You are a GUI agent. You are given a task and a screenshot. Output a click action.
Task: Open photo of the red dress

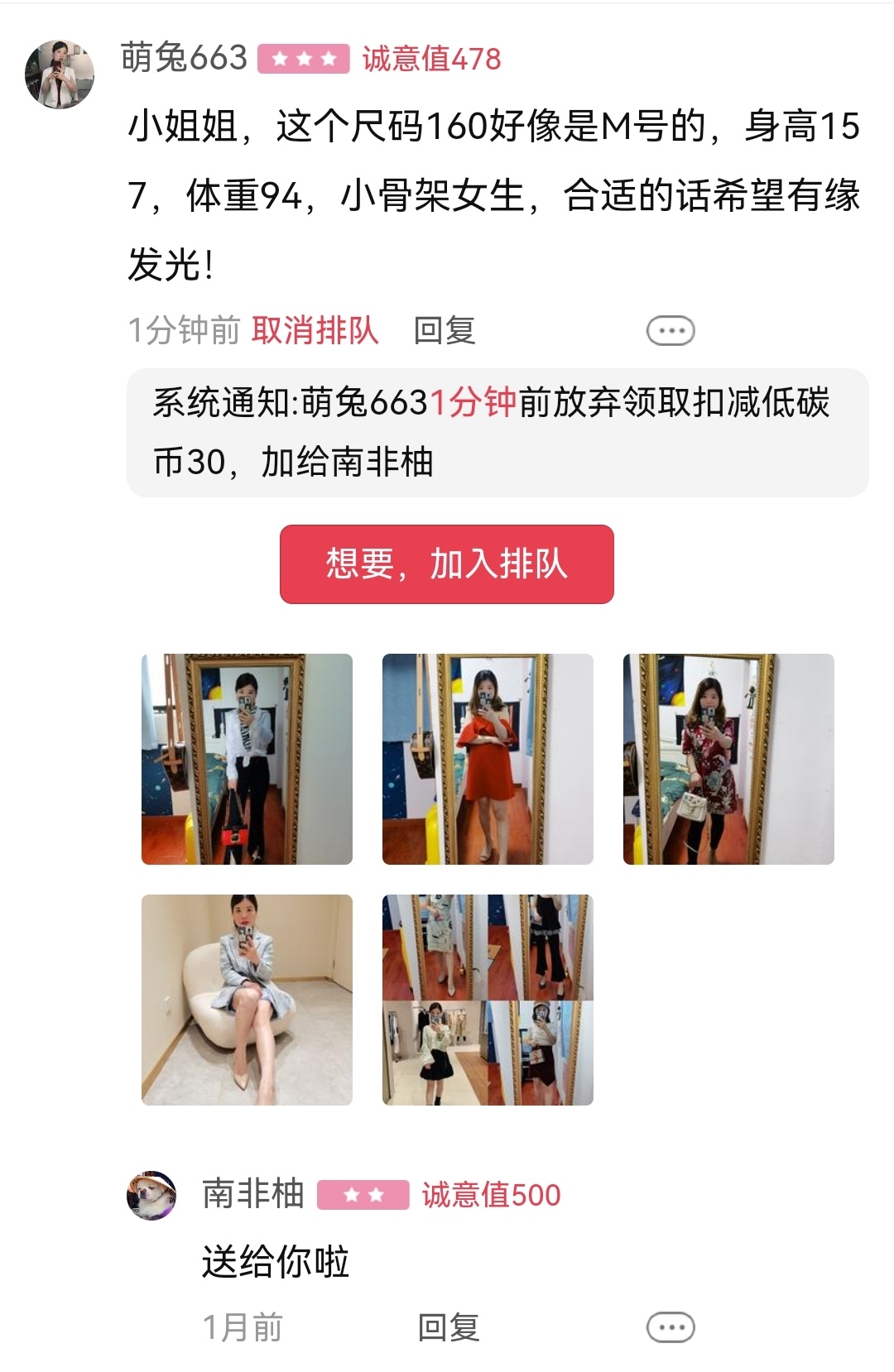point(488,759)
